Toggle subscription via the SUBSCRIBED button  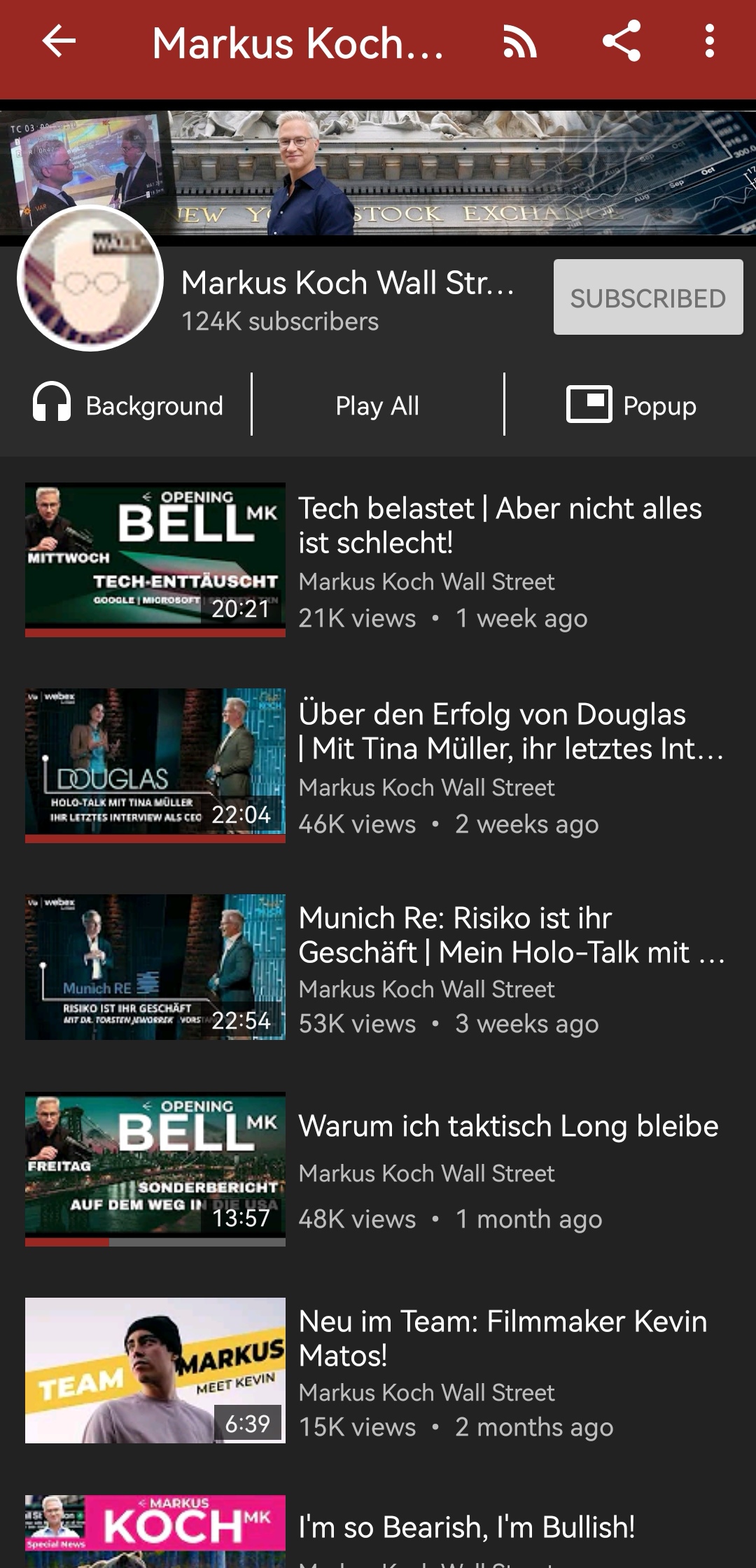click(647, 298)
